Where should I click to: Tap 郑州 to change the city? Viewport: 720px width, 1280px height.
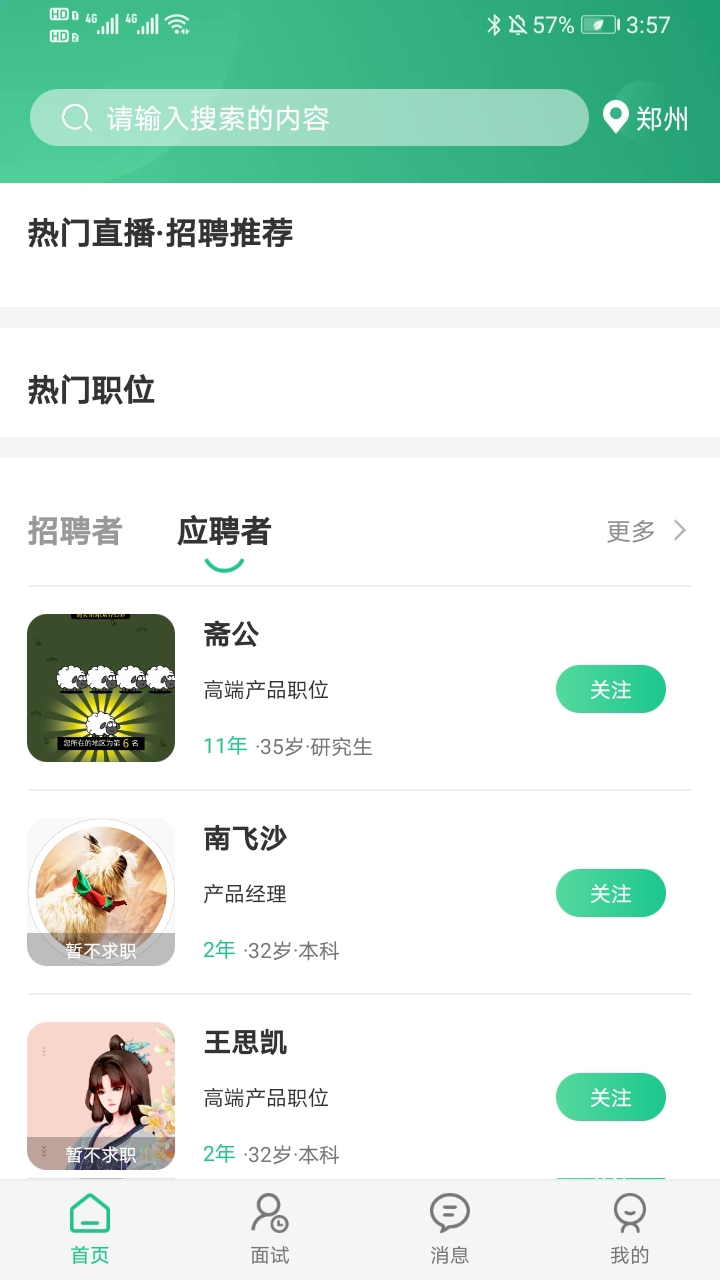tap(660, 118)
